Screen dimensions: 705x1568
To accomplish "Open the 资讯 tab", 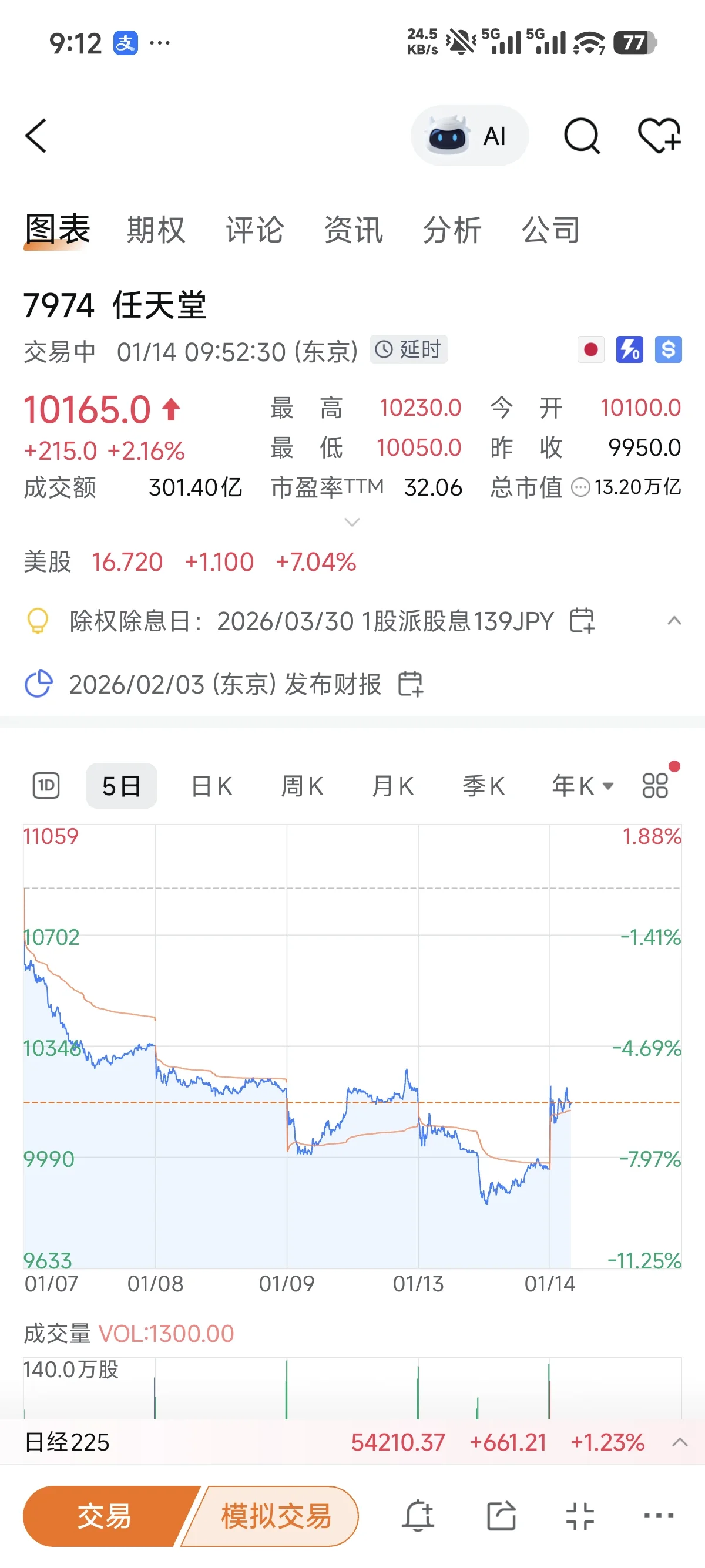I will (x=353, y=230).
